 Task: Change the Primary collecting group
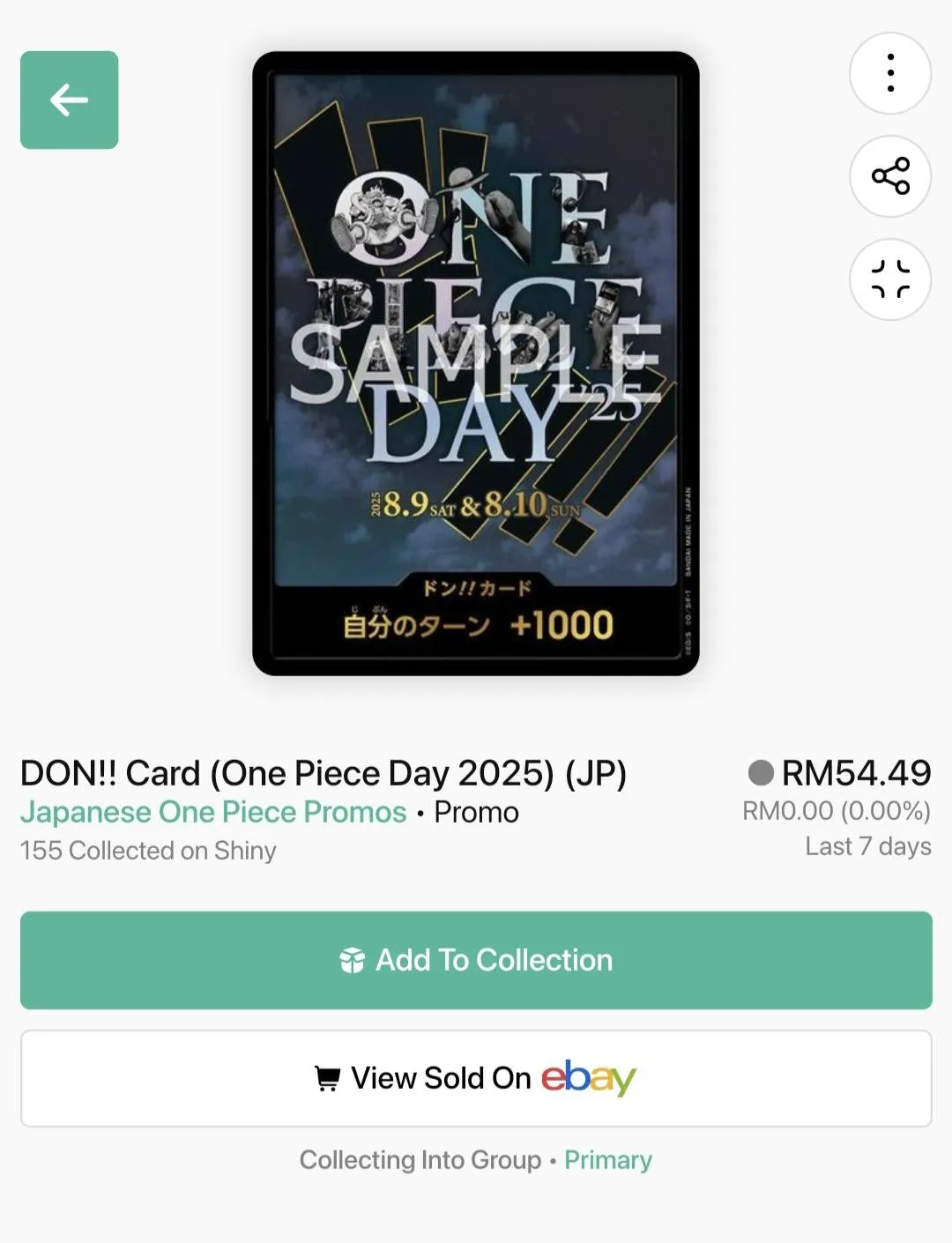click(608, 1160)
